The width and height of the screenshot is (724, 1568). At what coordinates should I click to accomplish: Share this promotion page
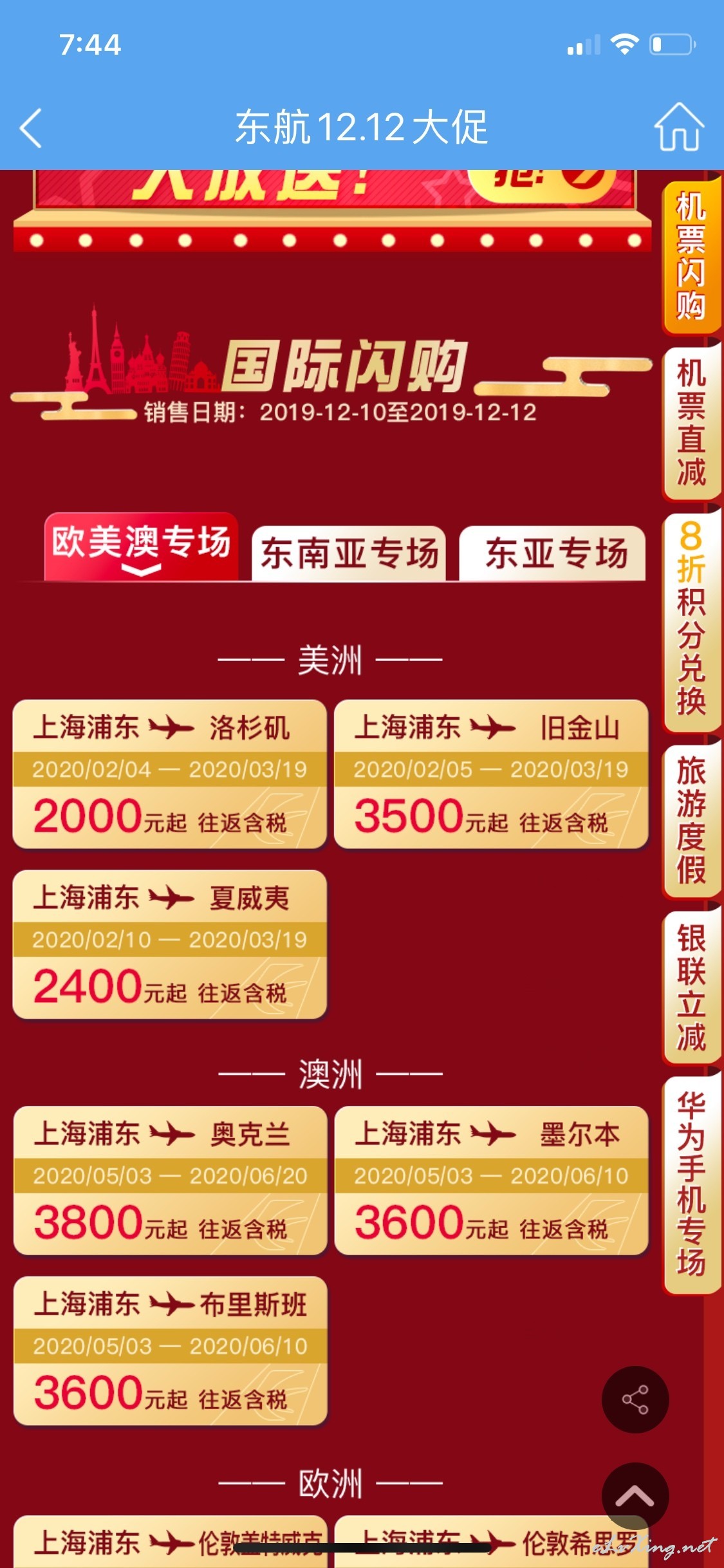click(x=635, y=1399)
